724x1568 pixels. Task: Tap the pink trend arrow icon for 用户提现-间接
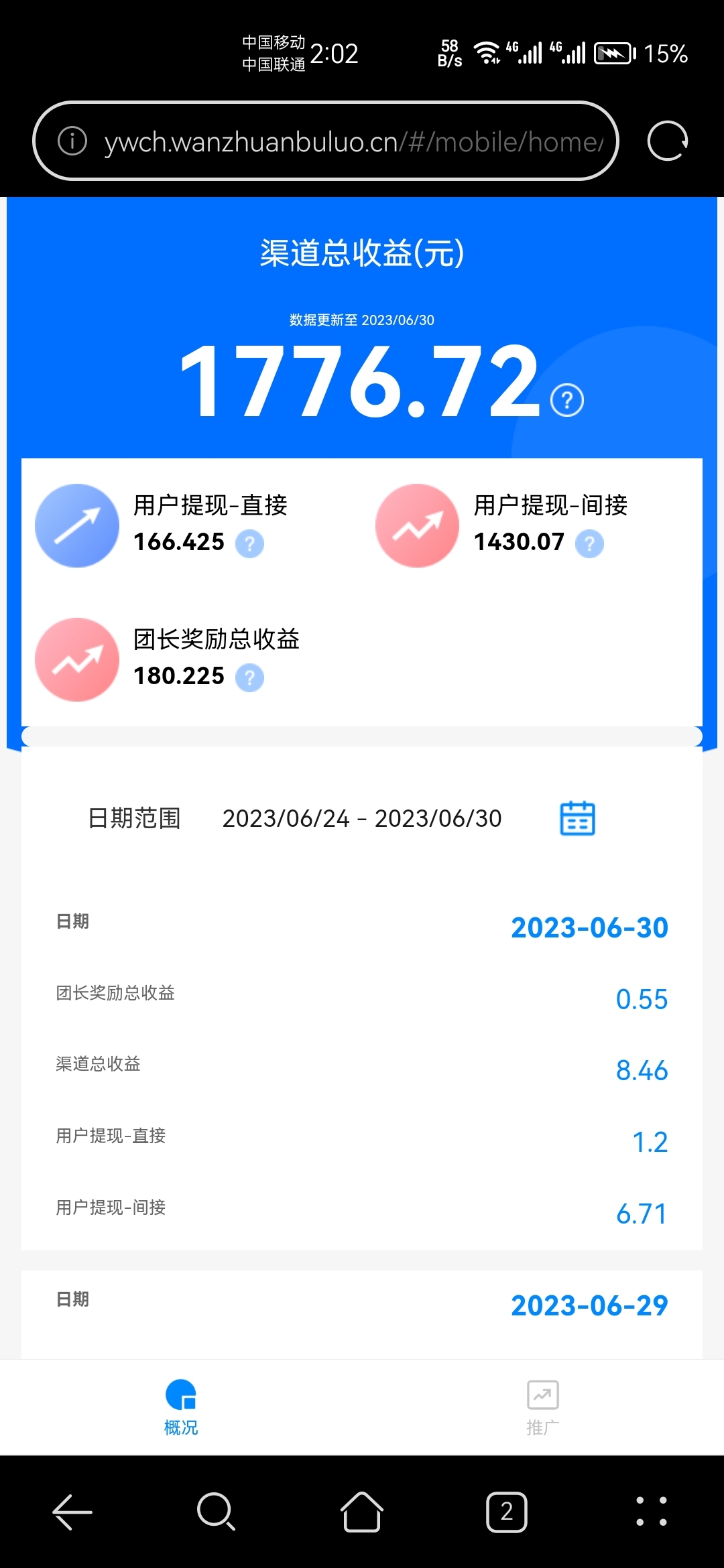click(417, 525)
